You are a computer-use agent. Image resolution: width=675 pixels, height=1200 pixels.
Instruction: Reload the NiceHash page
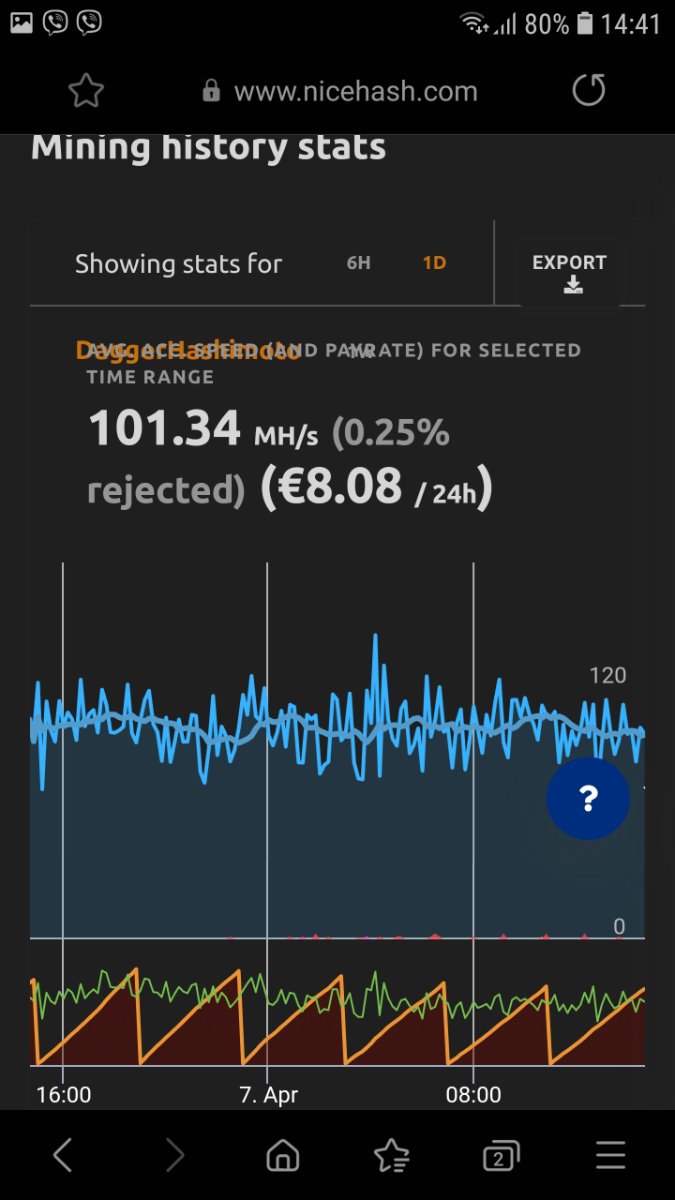589,91
